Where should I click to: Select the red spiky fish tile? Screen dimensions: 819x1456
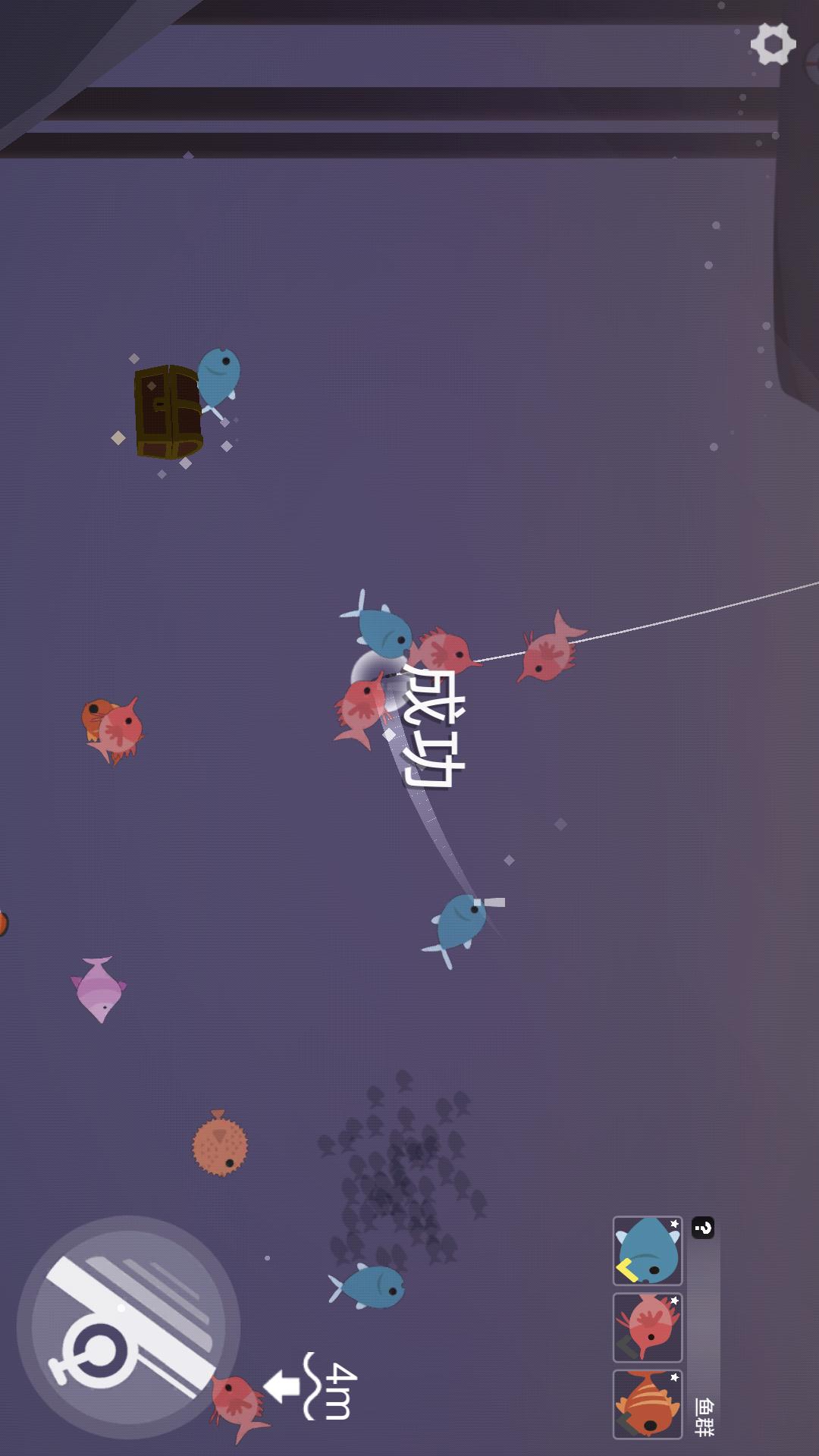[648, 1328]
